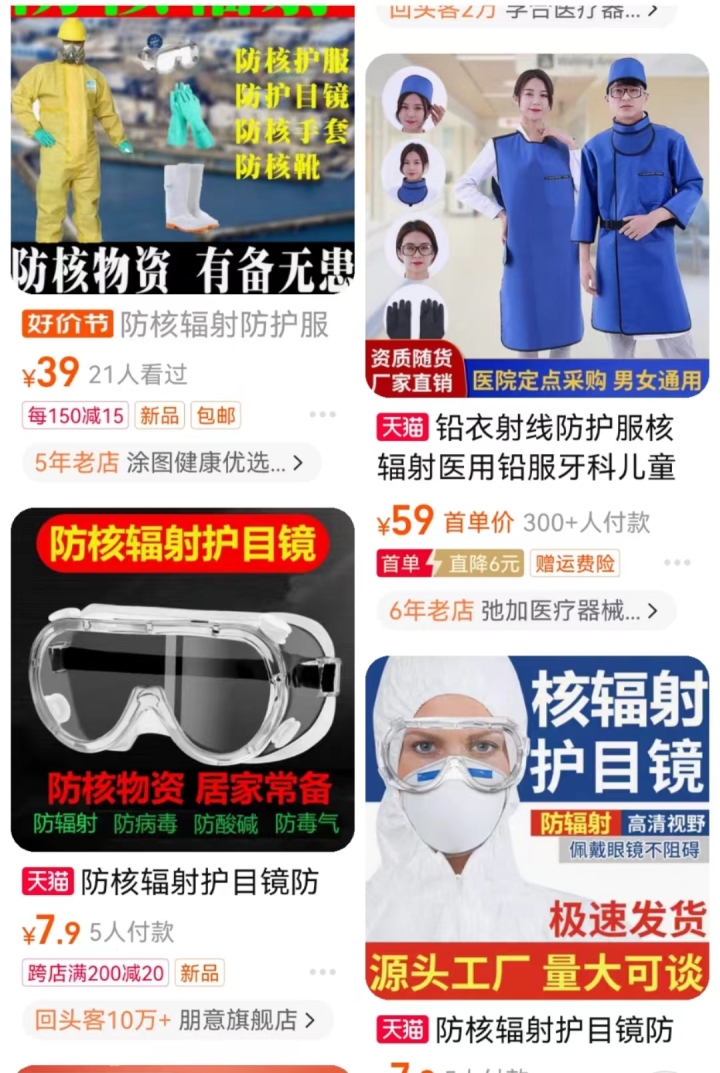Open more options for ¥39 防护服 listing
The image size is (720, 1073).
click(322, 415)
